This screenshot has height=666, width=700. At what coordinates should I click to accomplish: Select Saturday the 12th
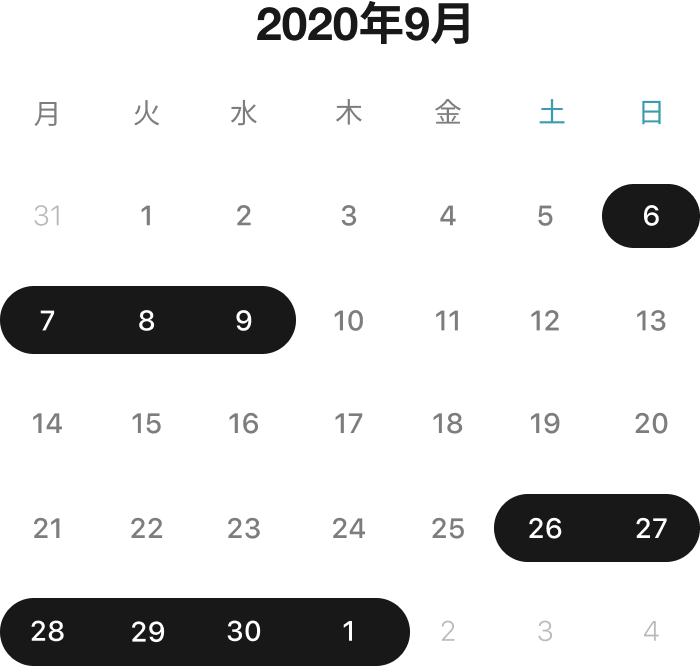(544, 320)
